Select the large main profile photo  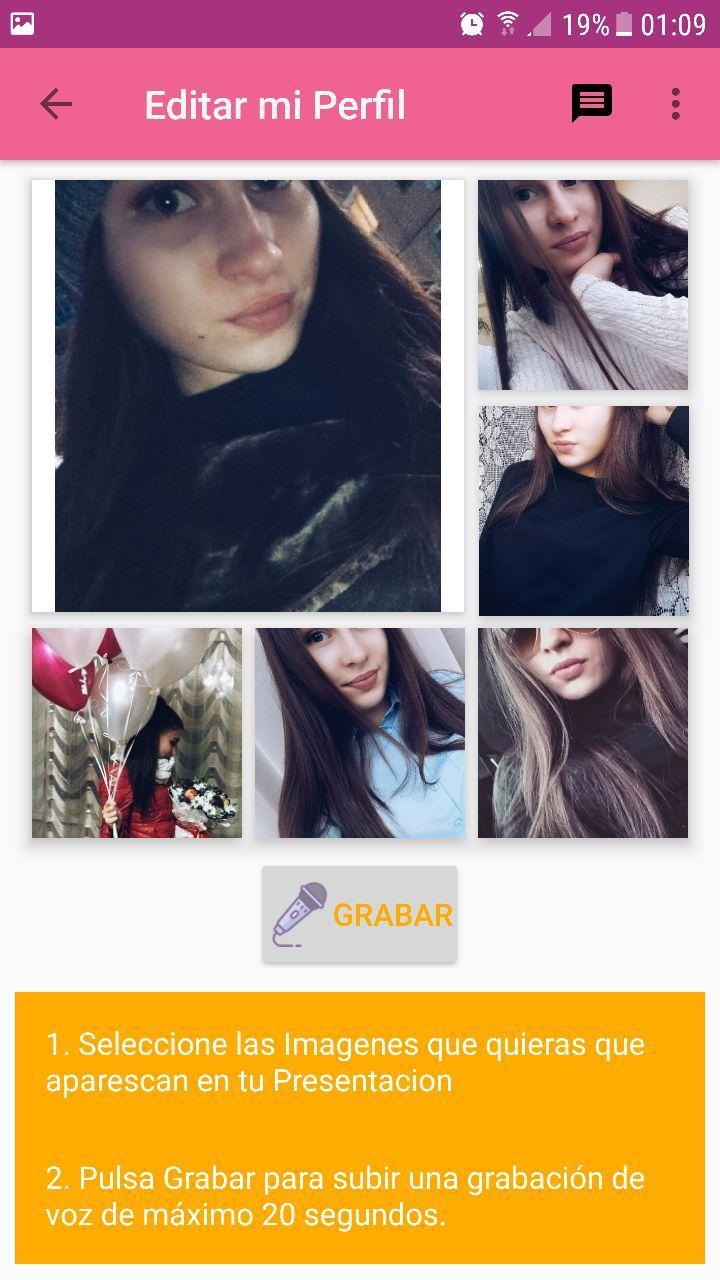[x=248, y=396]
